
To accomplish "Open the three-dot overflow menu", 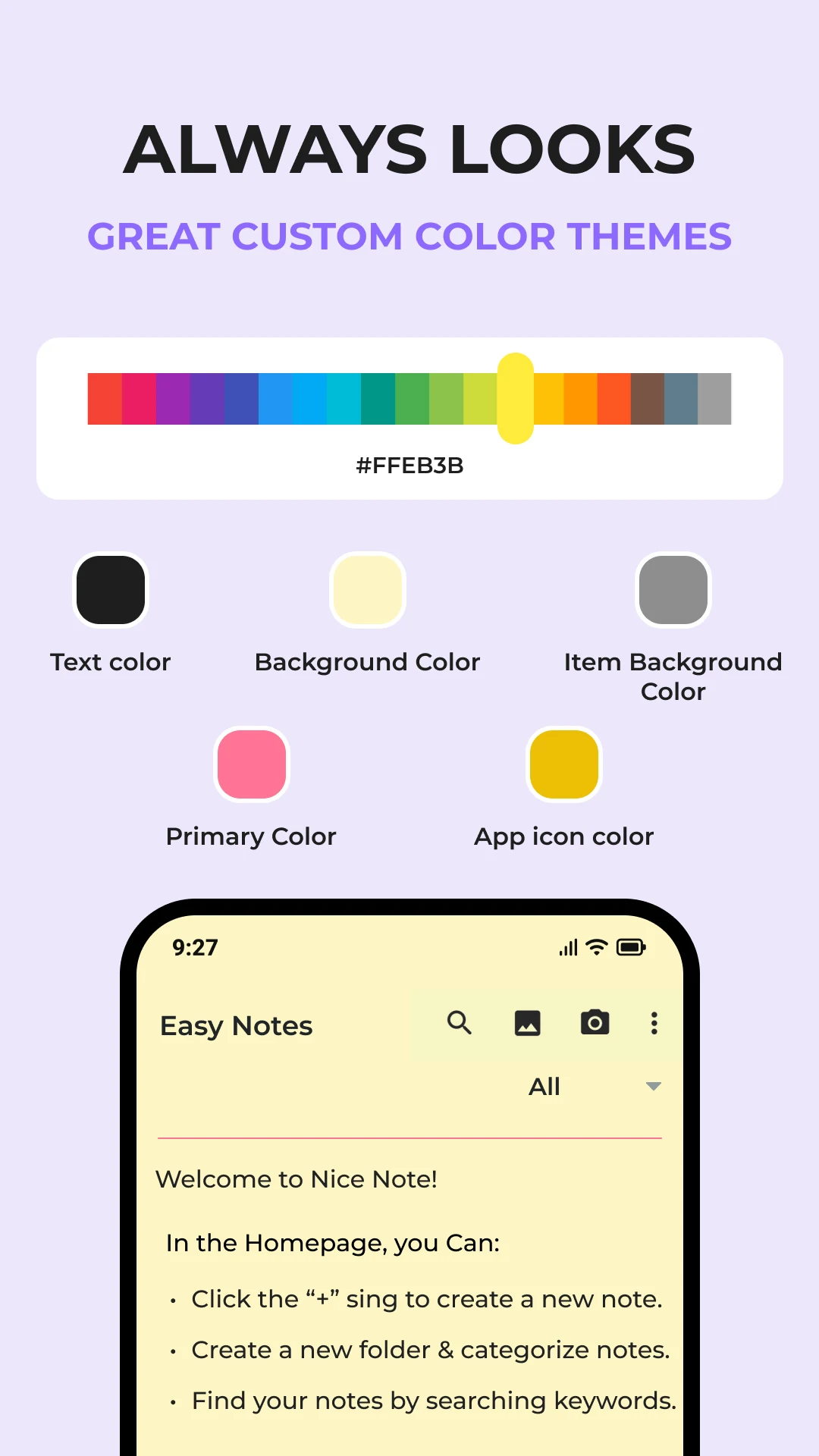I will point(654,1024).
